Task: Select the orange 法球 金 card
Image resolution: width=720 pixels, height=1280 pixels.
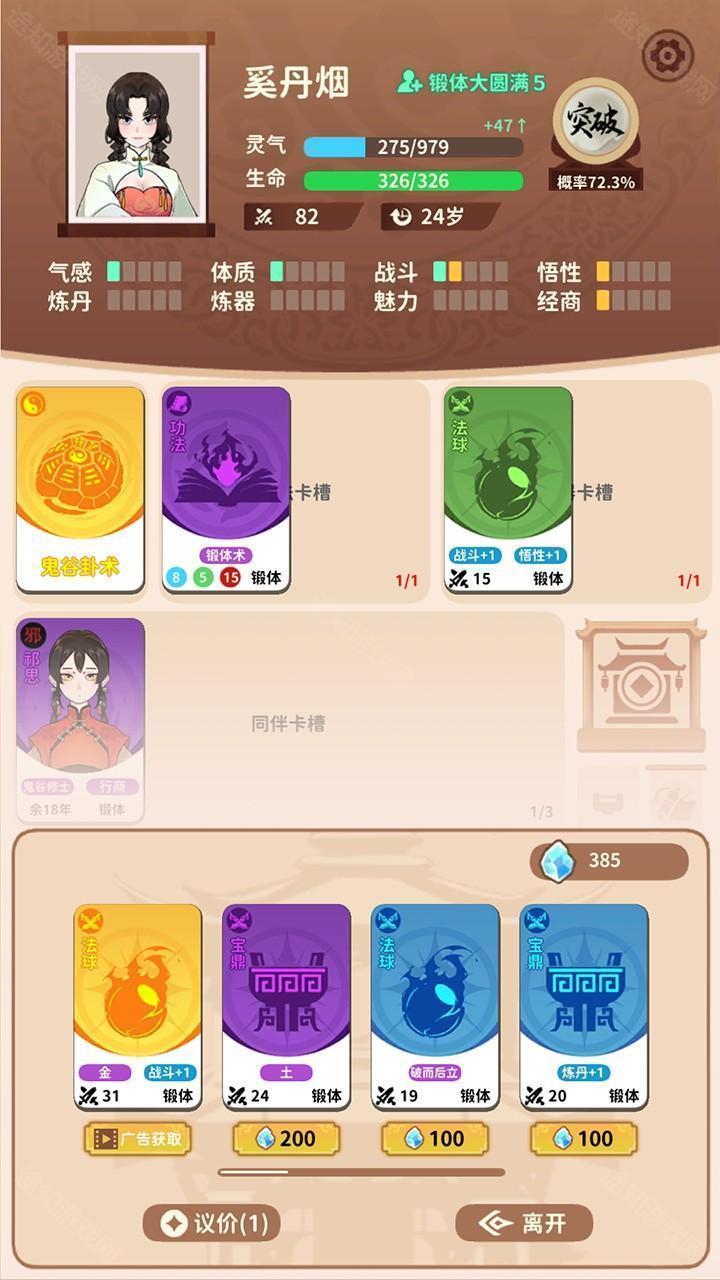Action: click(137, 1005)
